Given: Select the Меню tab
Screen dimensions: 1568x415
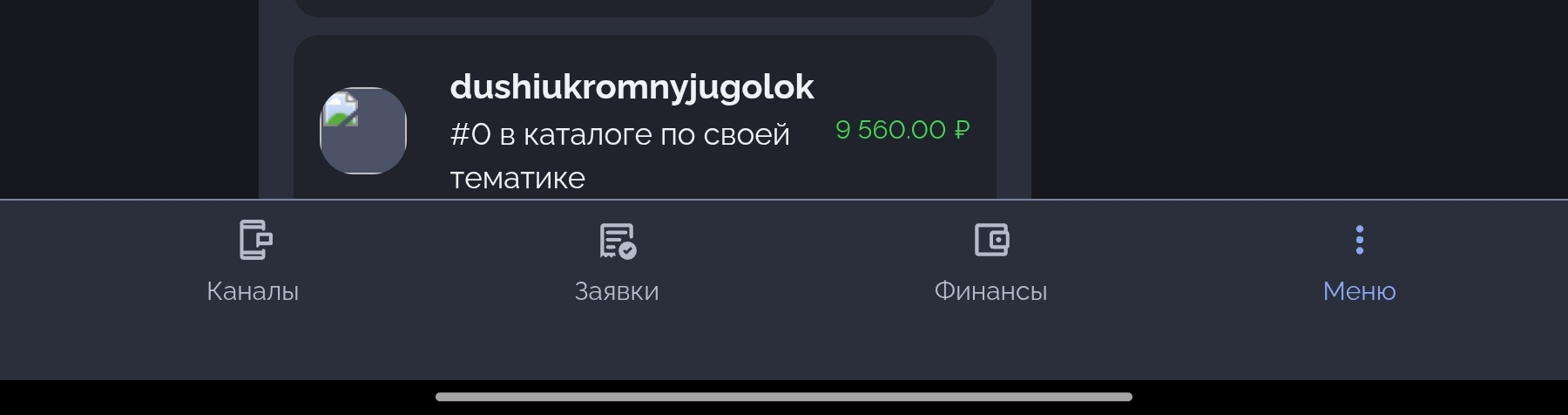Looking at the screenshot, I should pyautogui.click(x=1359, y=262).
